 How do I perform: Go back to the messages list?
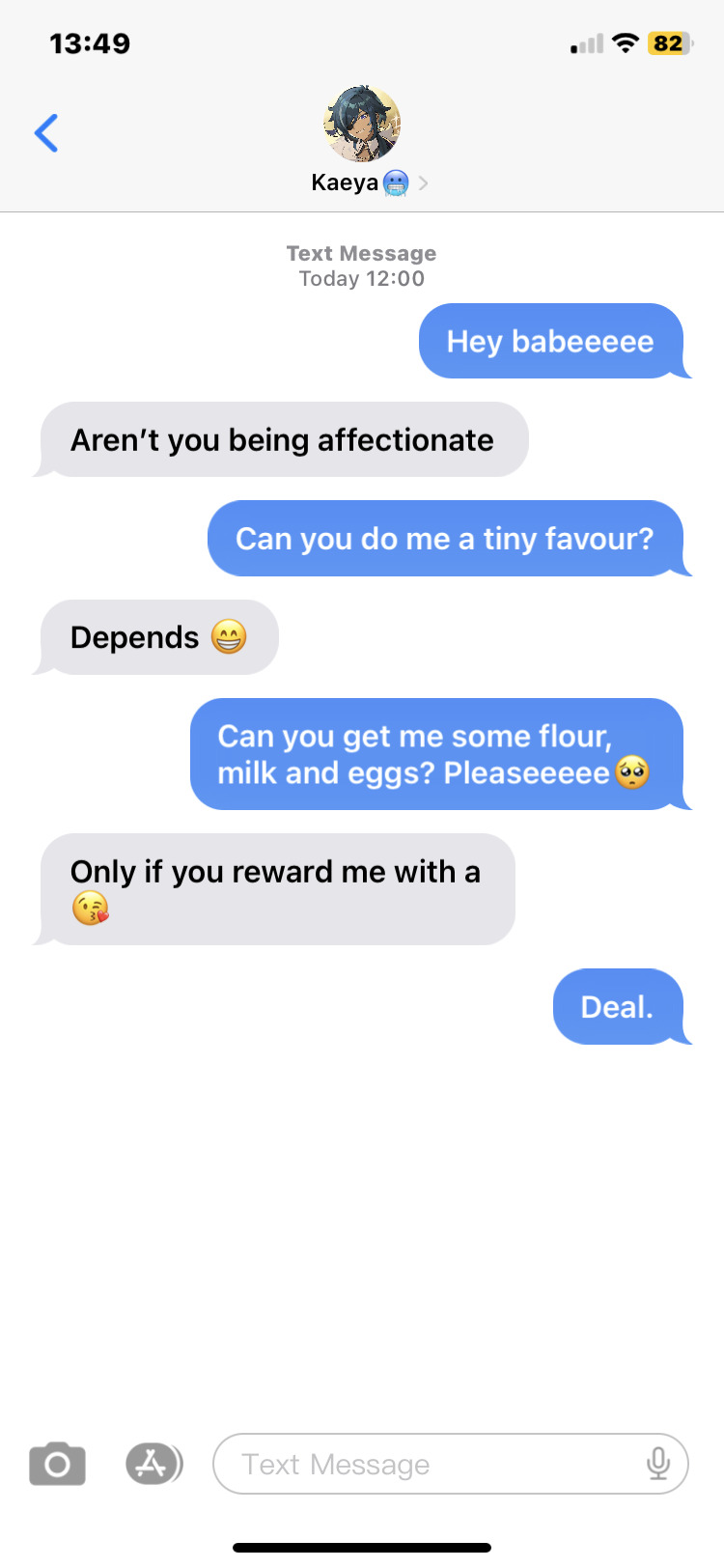tap(46, 133)
